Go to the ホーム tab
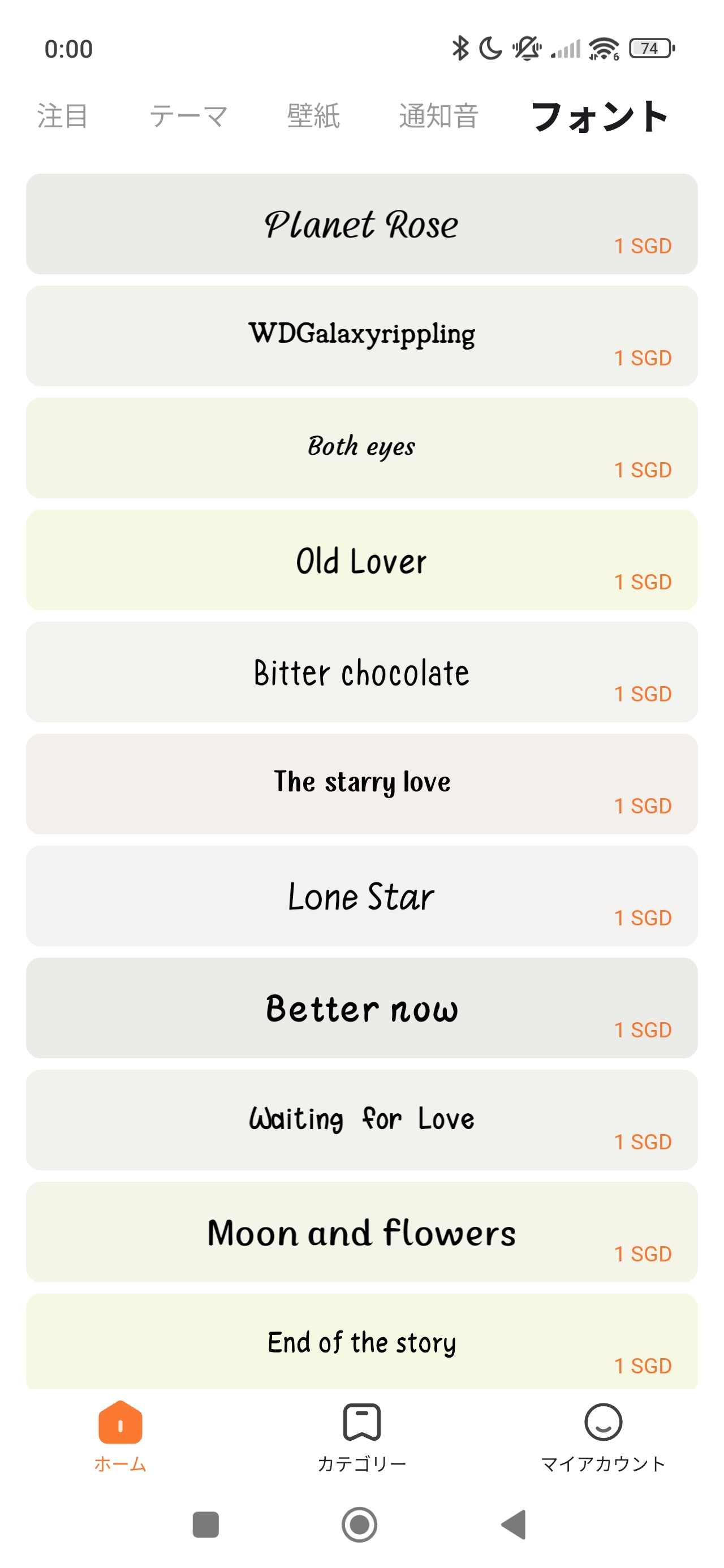724x1568 pixels. [x=120, y=1435]
